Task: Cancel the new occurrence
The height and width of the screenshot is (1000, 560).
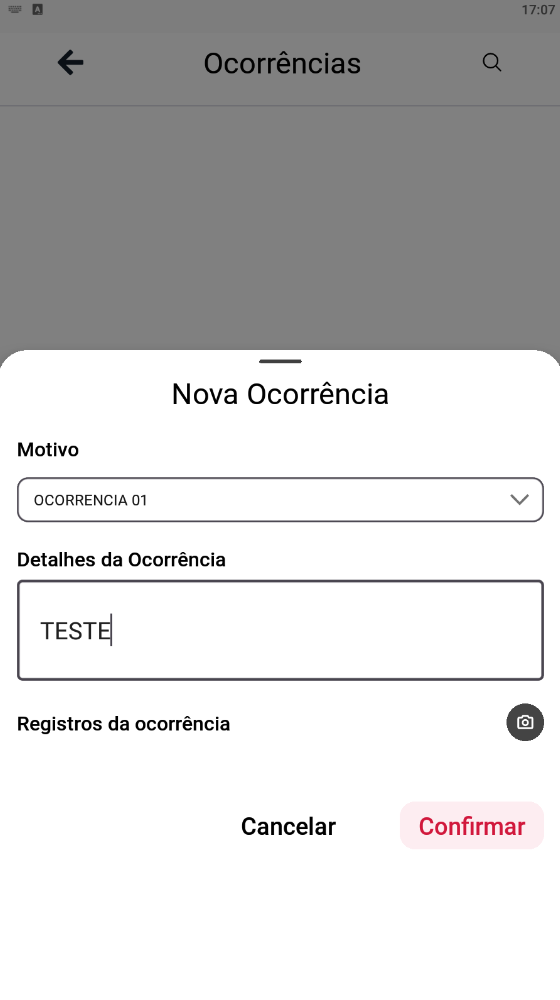Action: point(288,827)
